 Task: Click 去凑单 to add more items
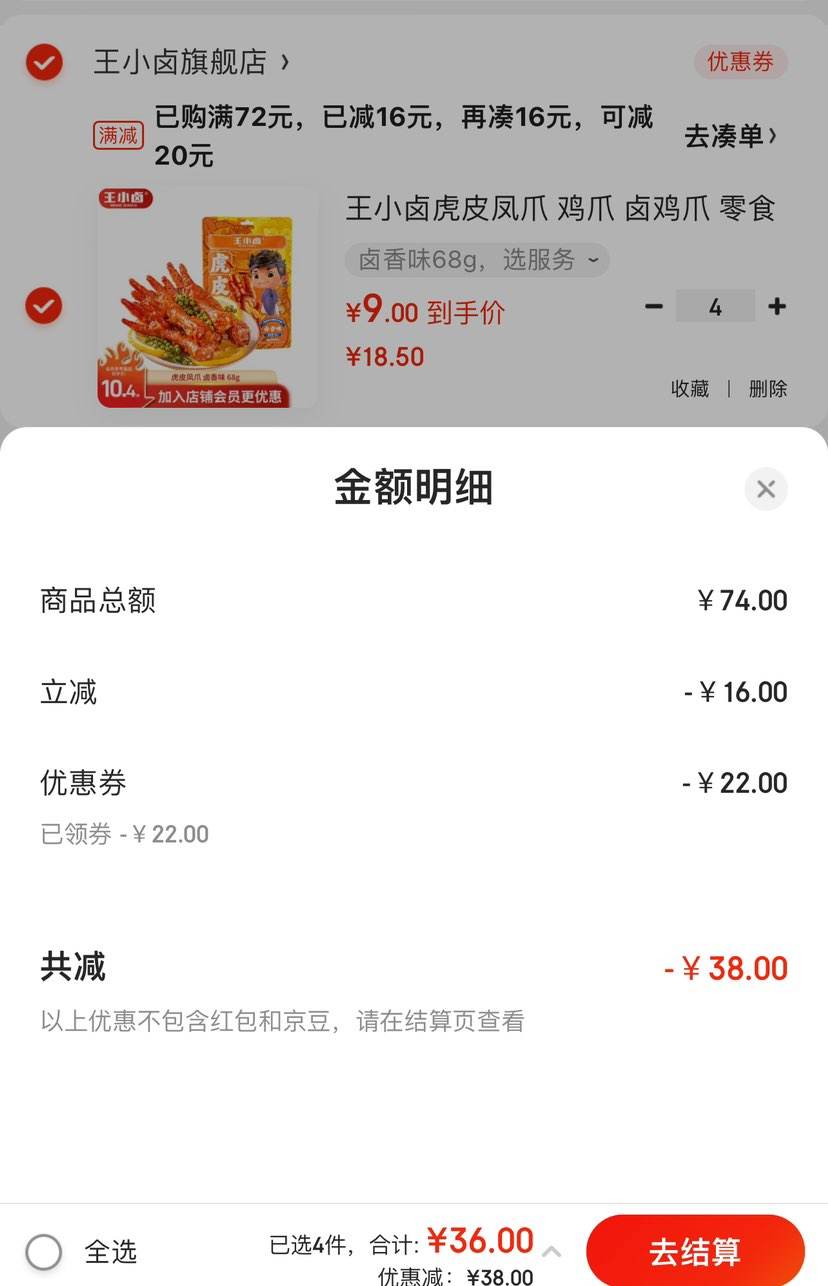click(x=731, y=136)
